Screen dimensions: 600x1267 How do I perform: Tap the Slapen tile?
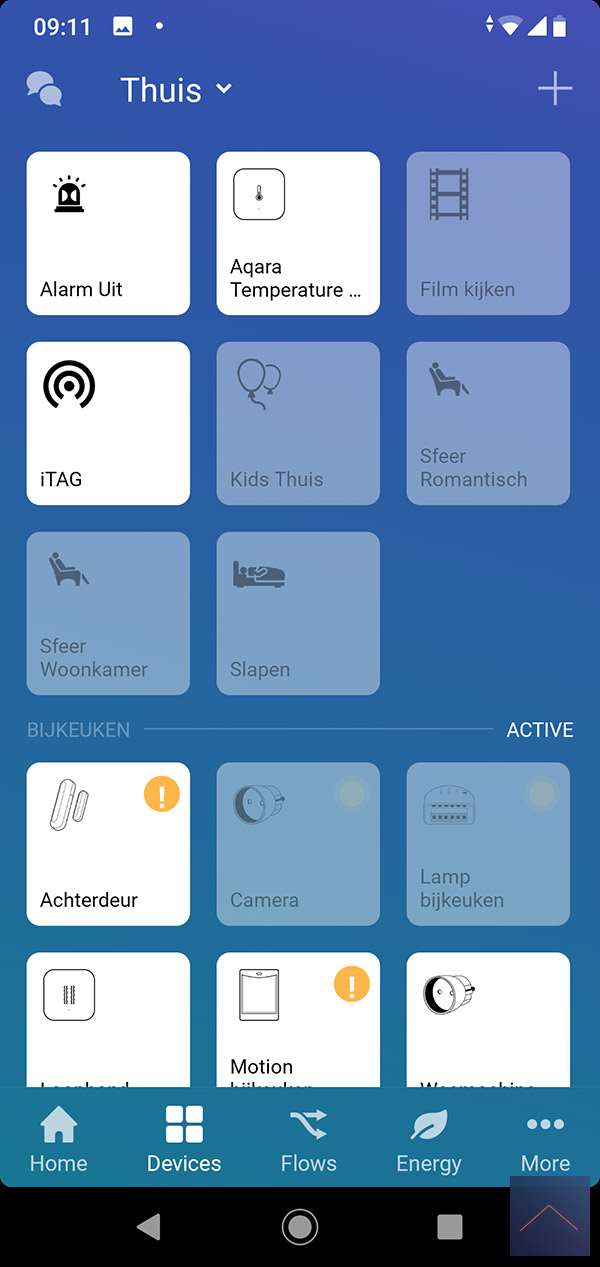(298, 613)
